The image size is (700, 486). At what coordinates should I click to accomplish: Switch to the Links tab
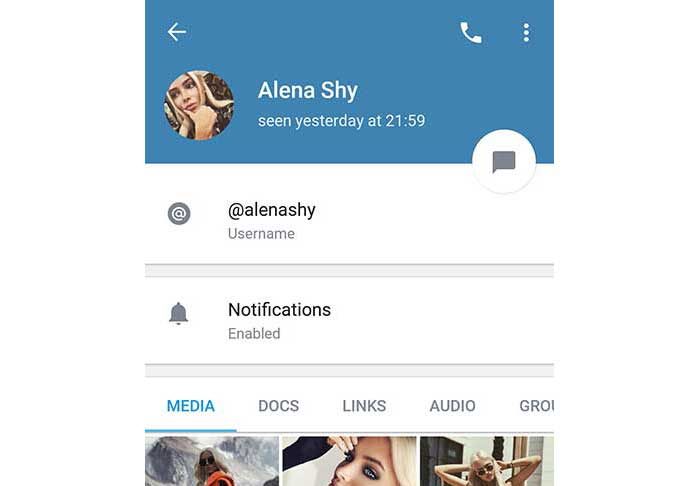pyautogui.click(x=364, y=406)
